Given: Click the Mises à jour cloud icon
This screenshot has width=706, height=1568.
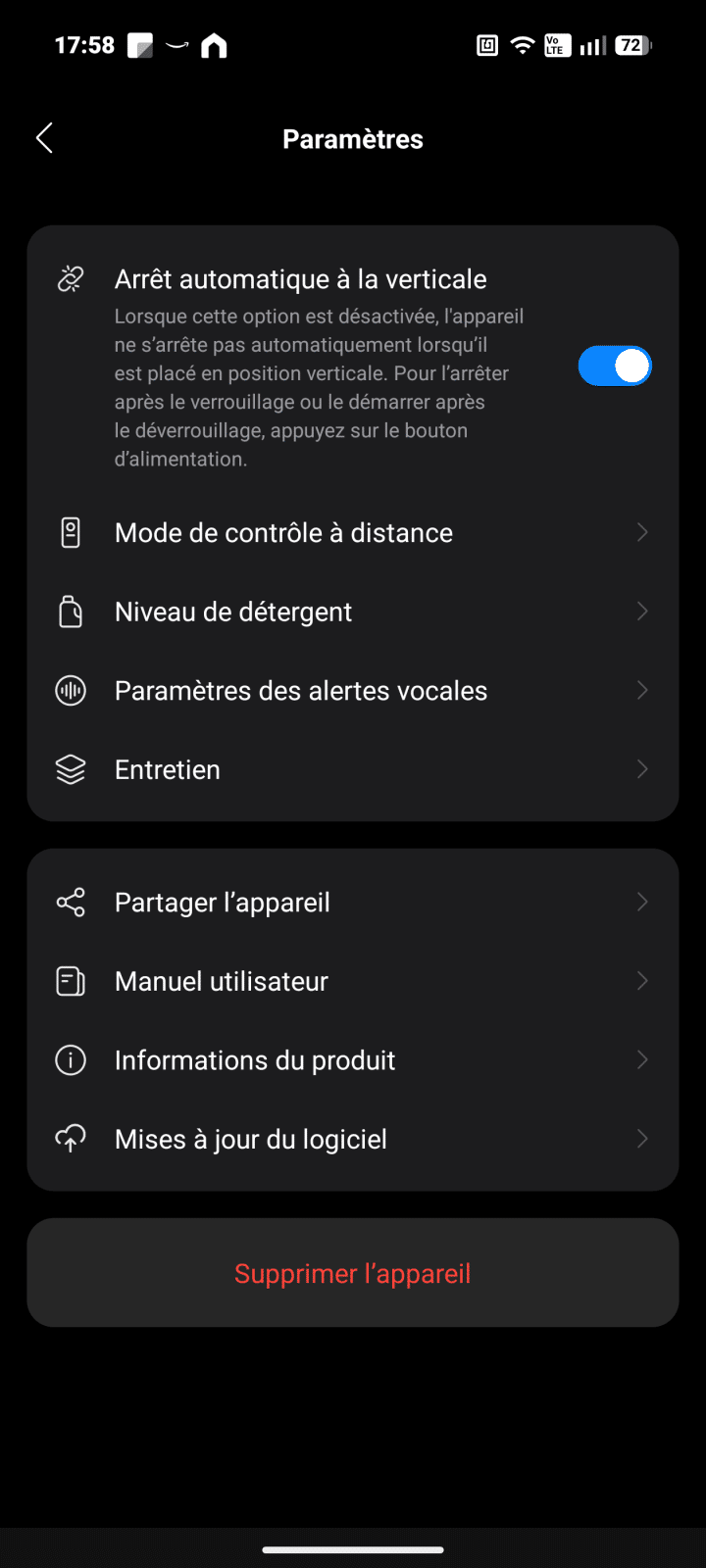Looking at the screenshot, I should [70, 1138].
